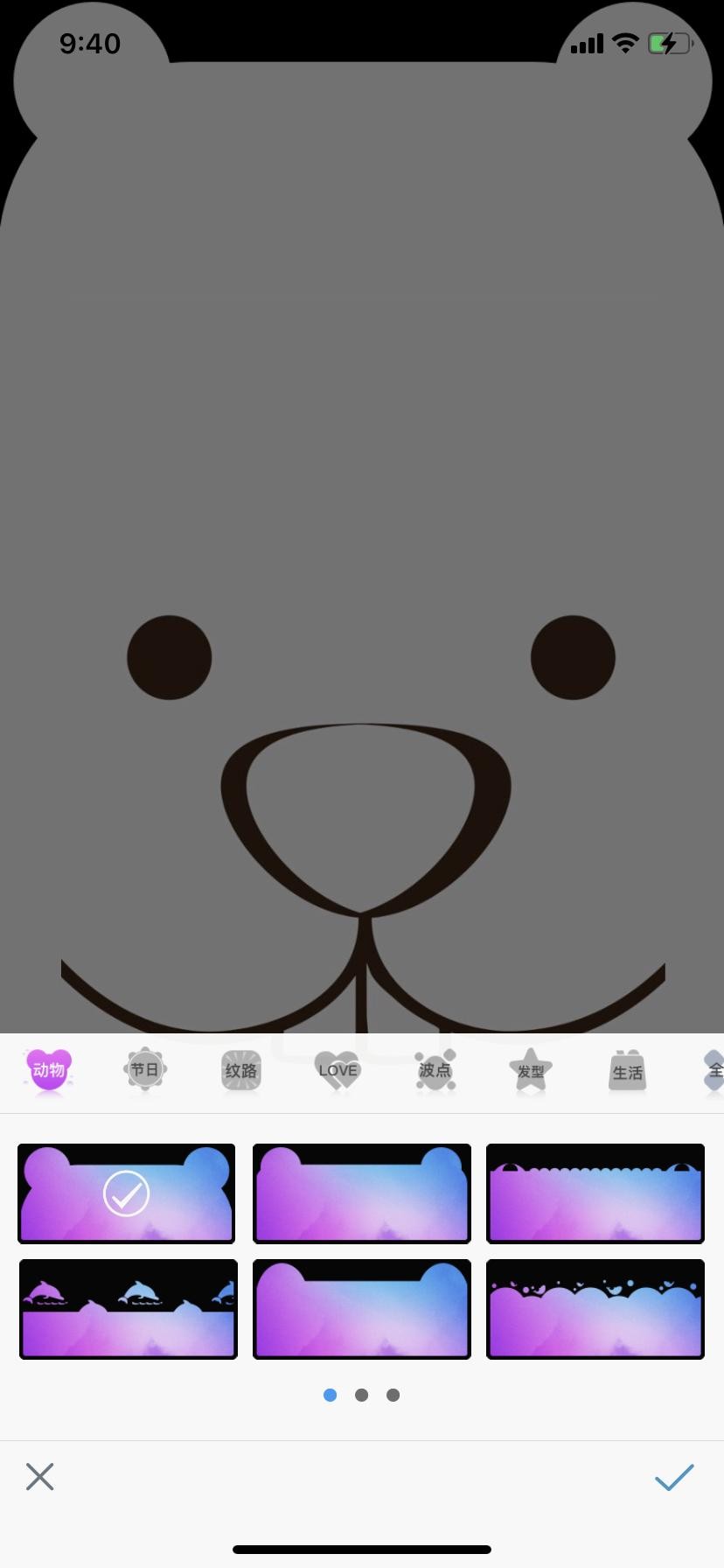
Task: Select the second bear ears frame
Action: coord(362,1193)
